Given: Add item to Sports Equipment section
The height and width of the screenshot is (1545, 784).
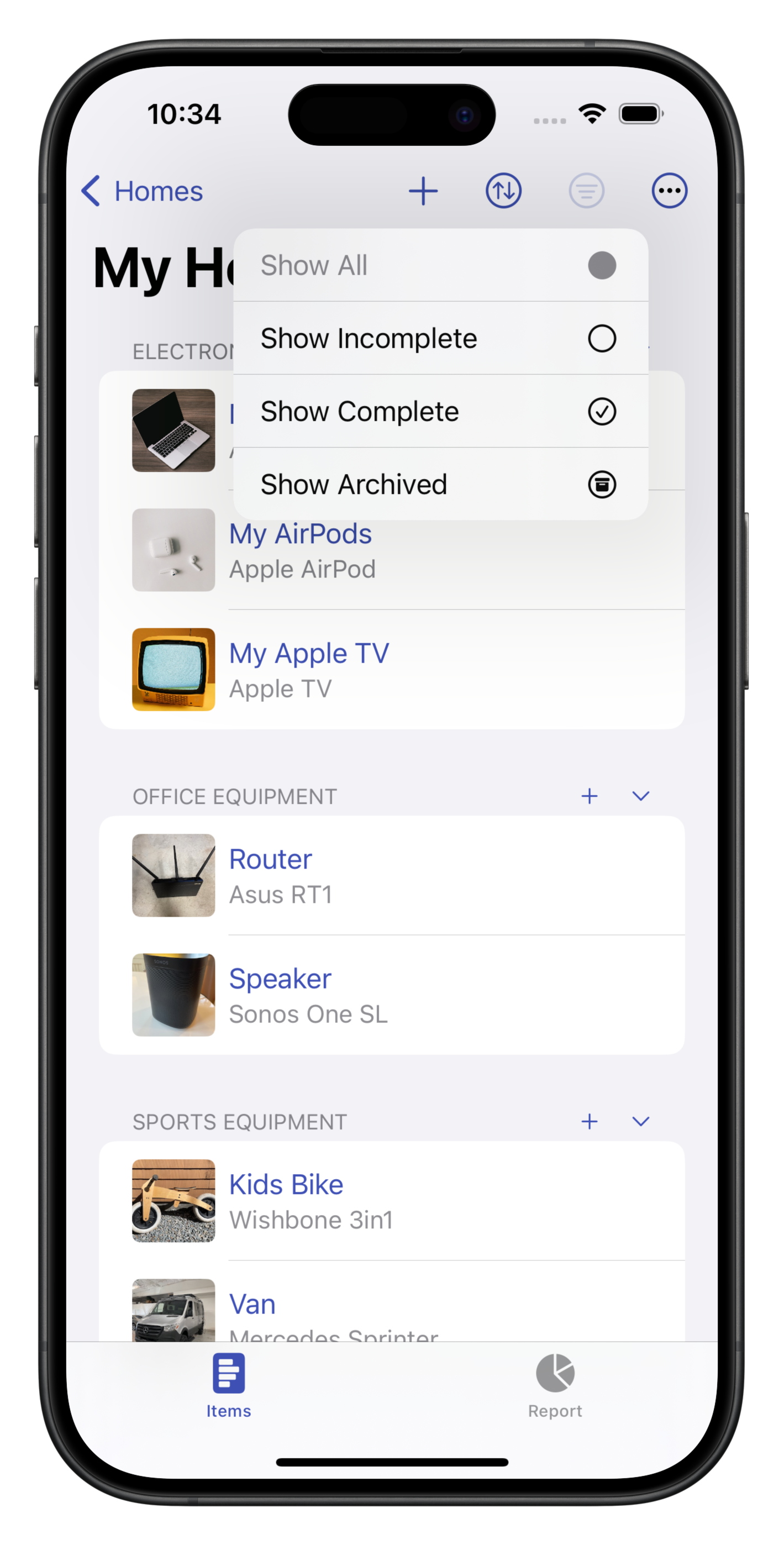Looking at the screenshot, I should coord(589,1121).
